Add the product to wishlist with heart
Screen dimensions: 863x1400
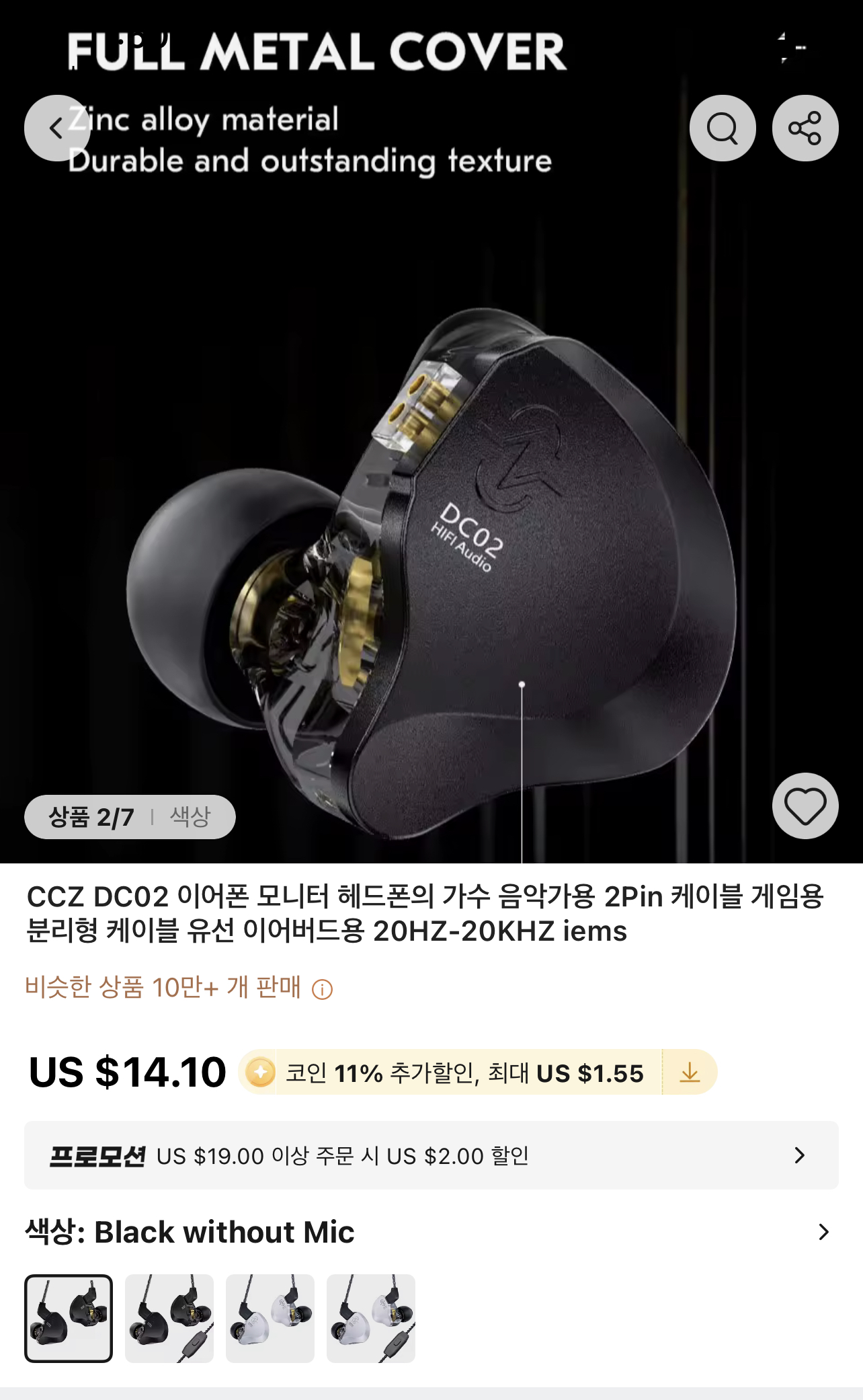(x=805, y=806)
